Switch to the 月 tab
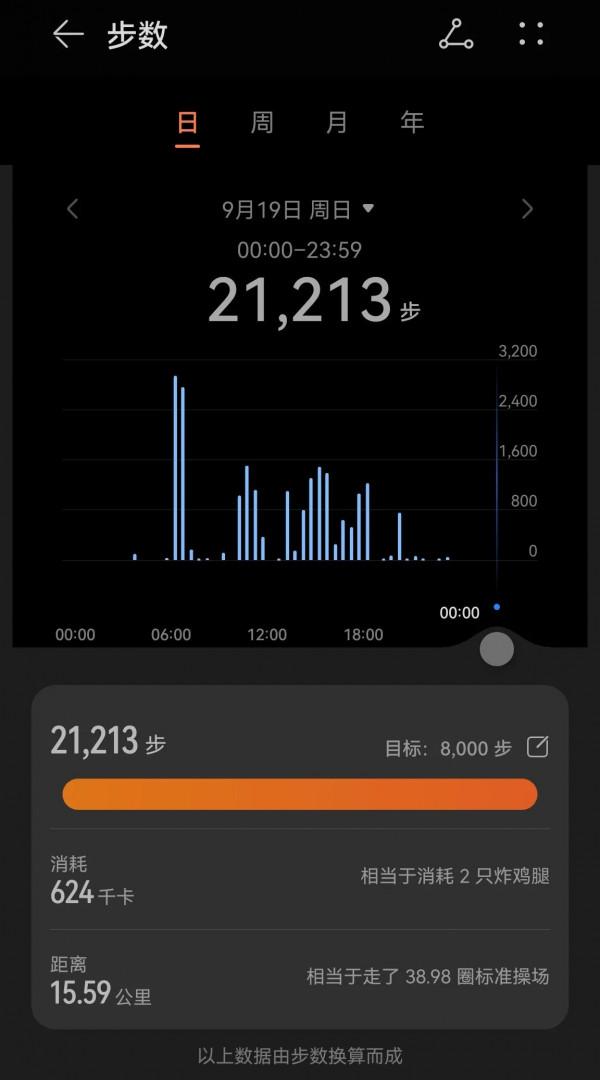 click(x=337, y=123)
